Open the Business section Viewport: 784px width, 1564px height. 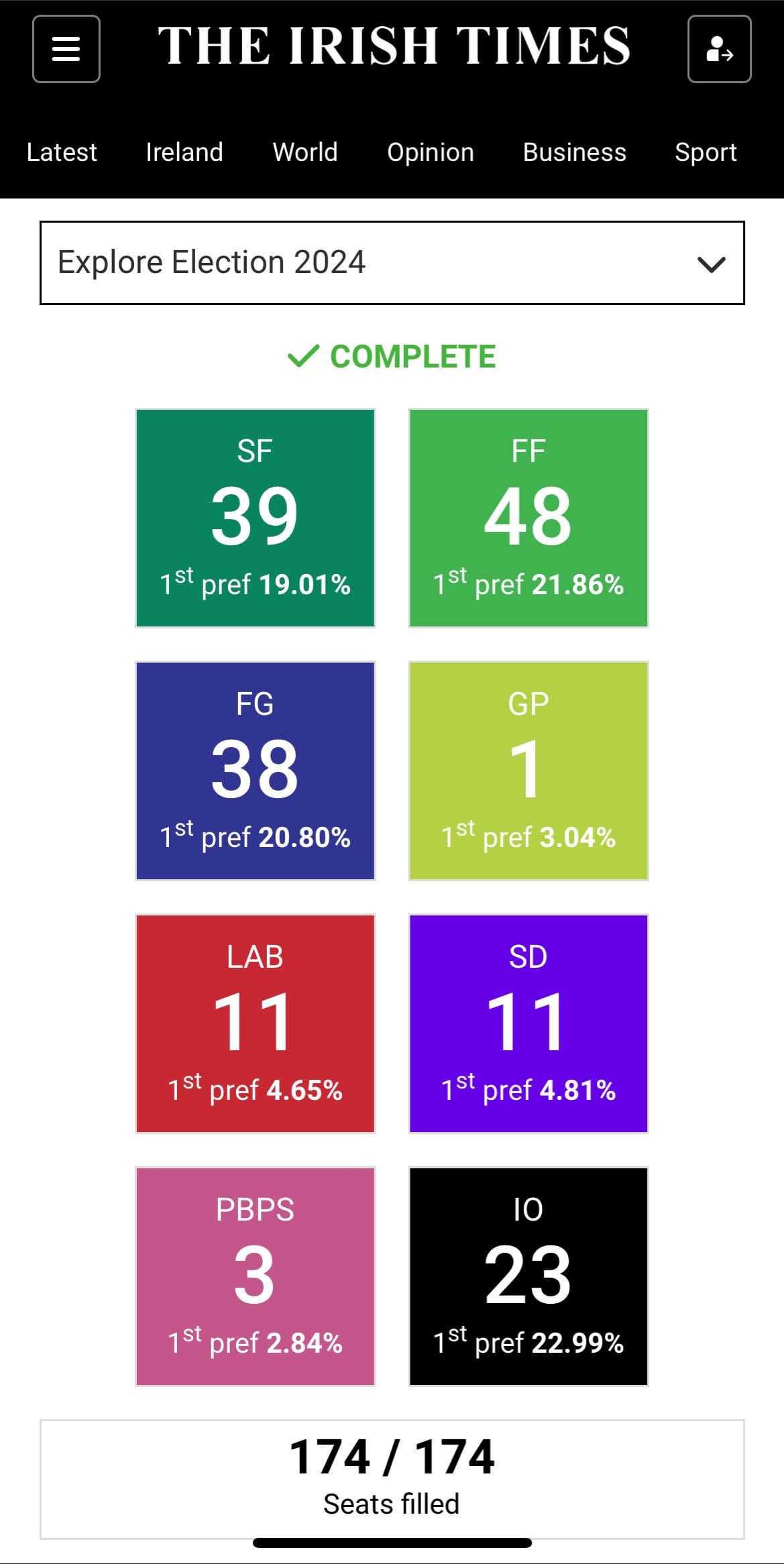575,152
